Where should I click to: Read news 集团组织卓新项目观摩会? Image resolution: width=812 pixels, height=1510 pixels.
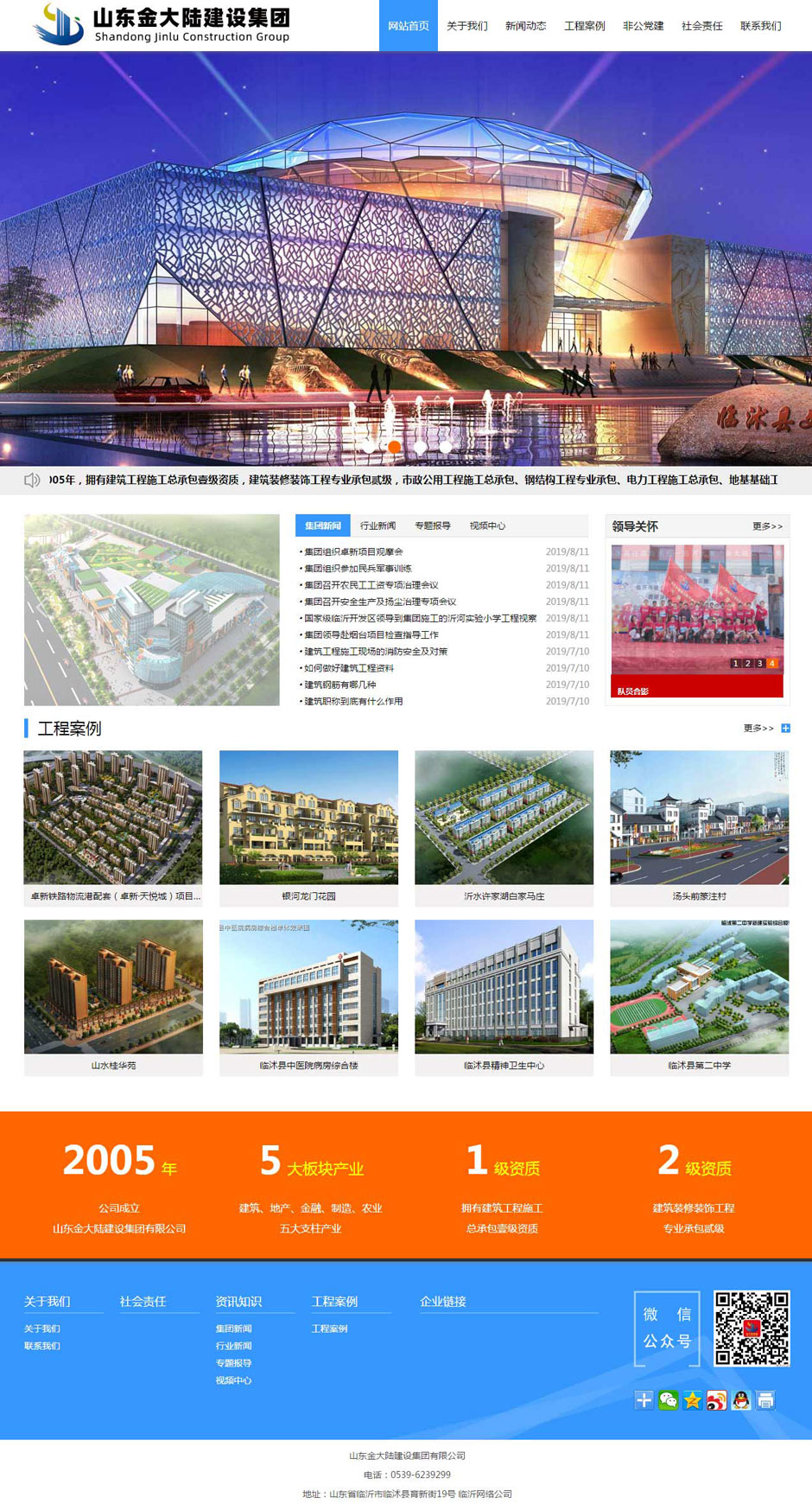[x=353, y=551]
